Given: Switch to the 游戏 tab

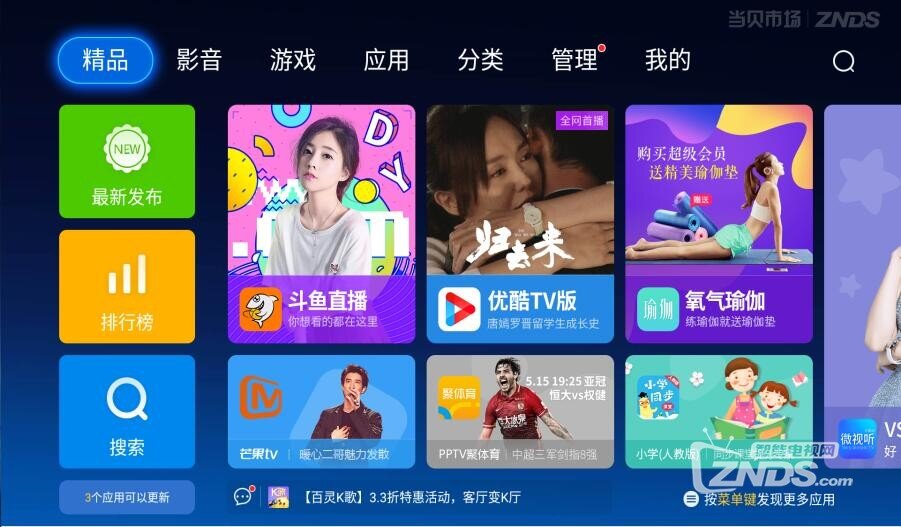Looking at the screenshot, I should coord(292,60).
